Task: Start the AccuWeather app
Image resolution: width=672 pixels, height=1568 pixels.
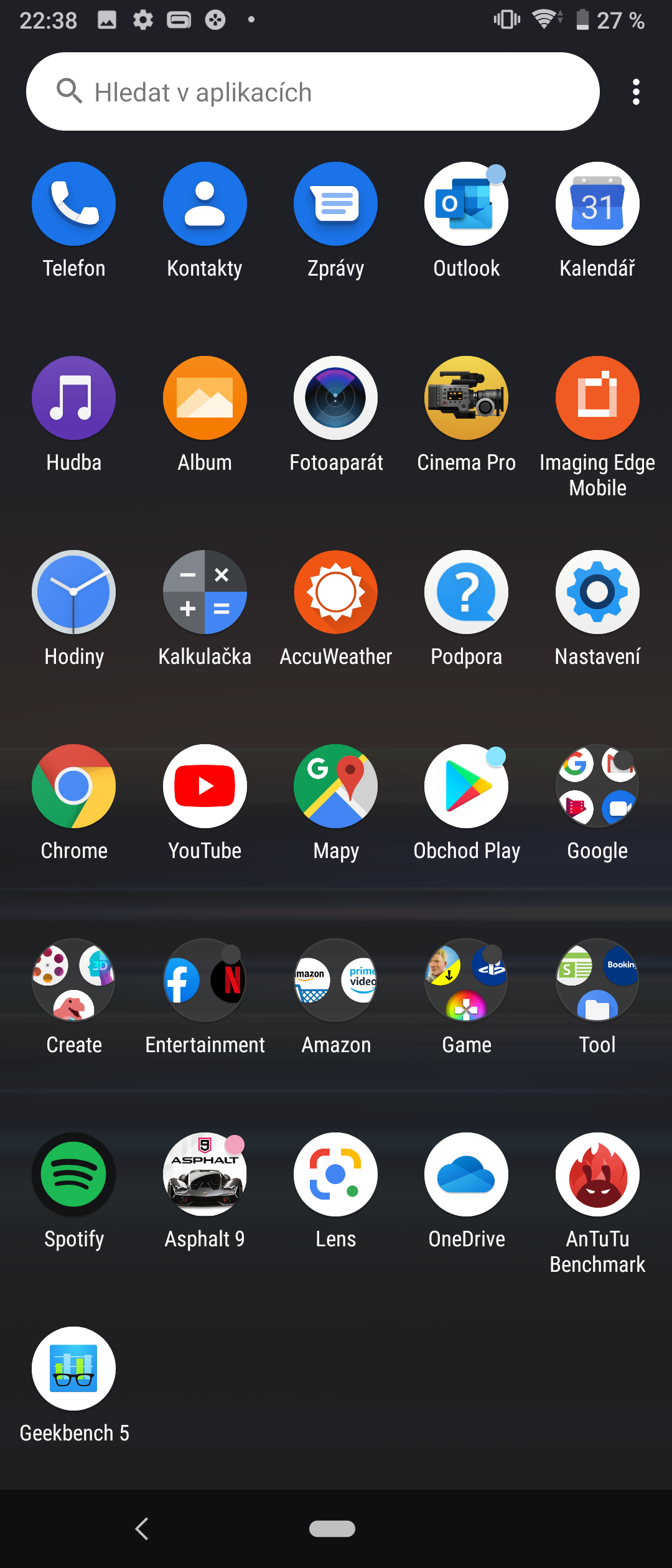Action: 335,592
